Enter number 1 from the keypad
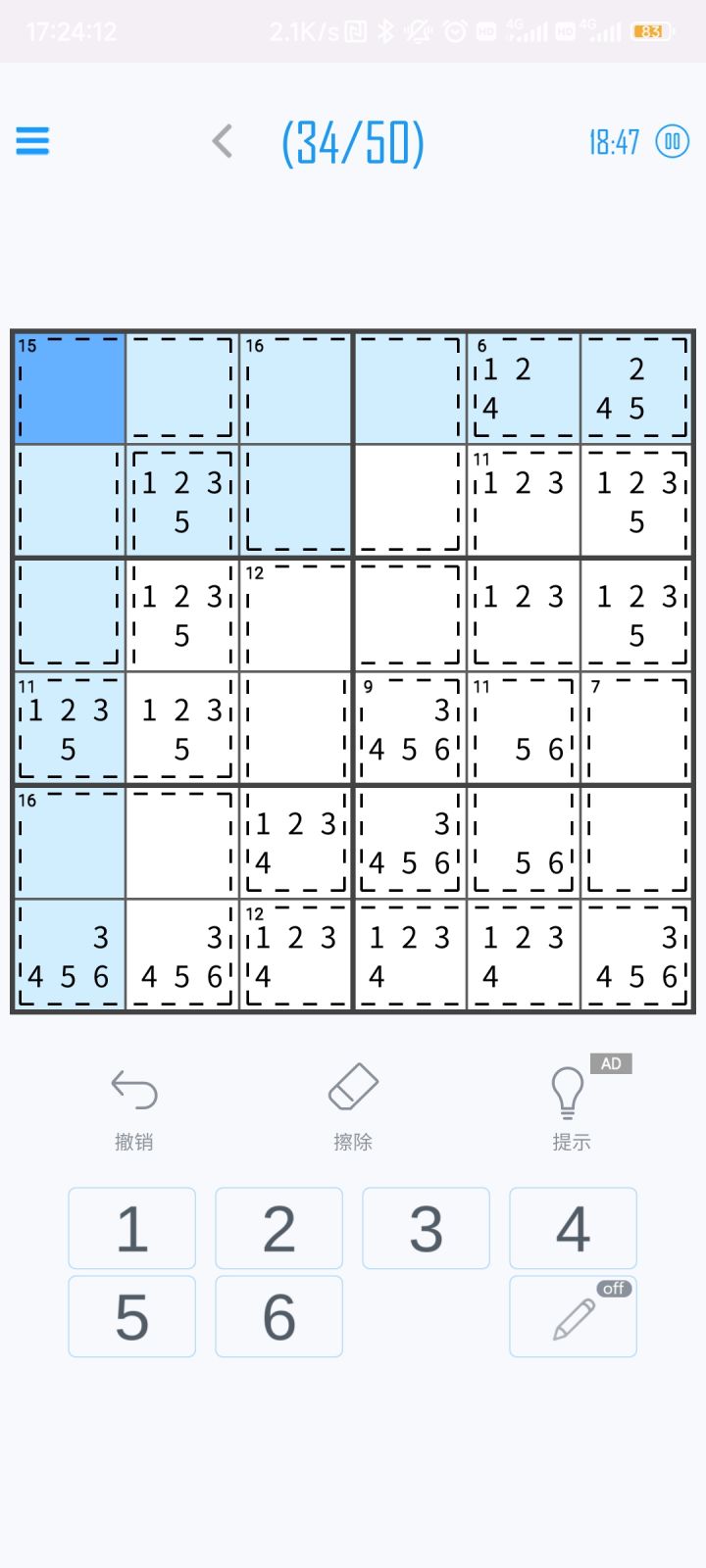Image resolution: width=706 pixels, height=1568 pixels. 132,1228
